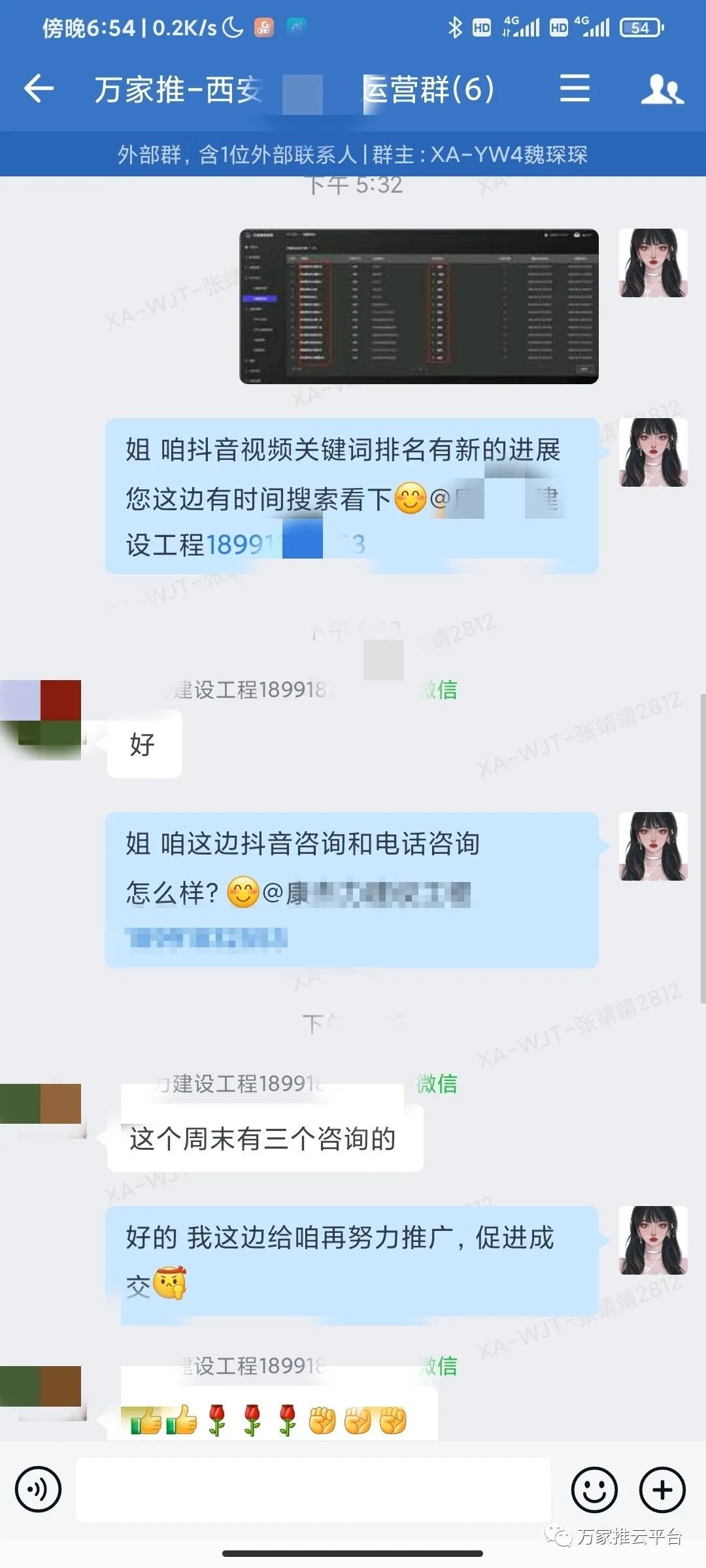View group members icon
Viewport: 706px width, 1568px height.
coord(662,89)
